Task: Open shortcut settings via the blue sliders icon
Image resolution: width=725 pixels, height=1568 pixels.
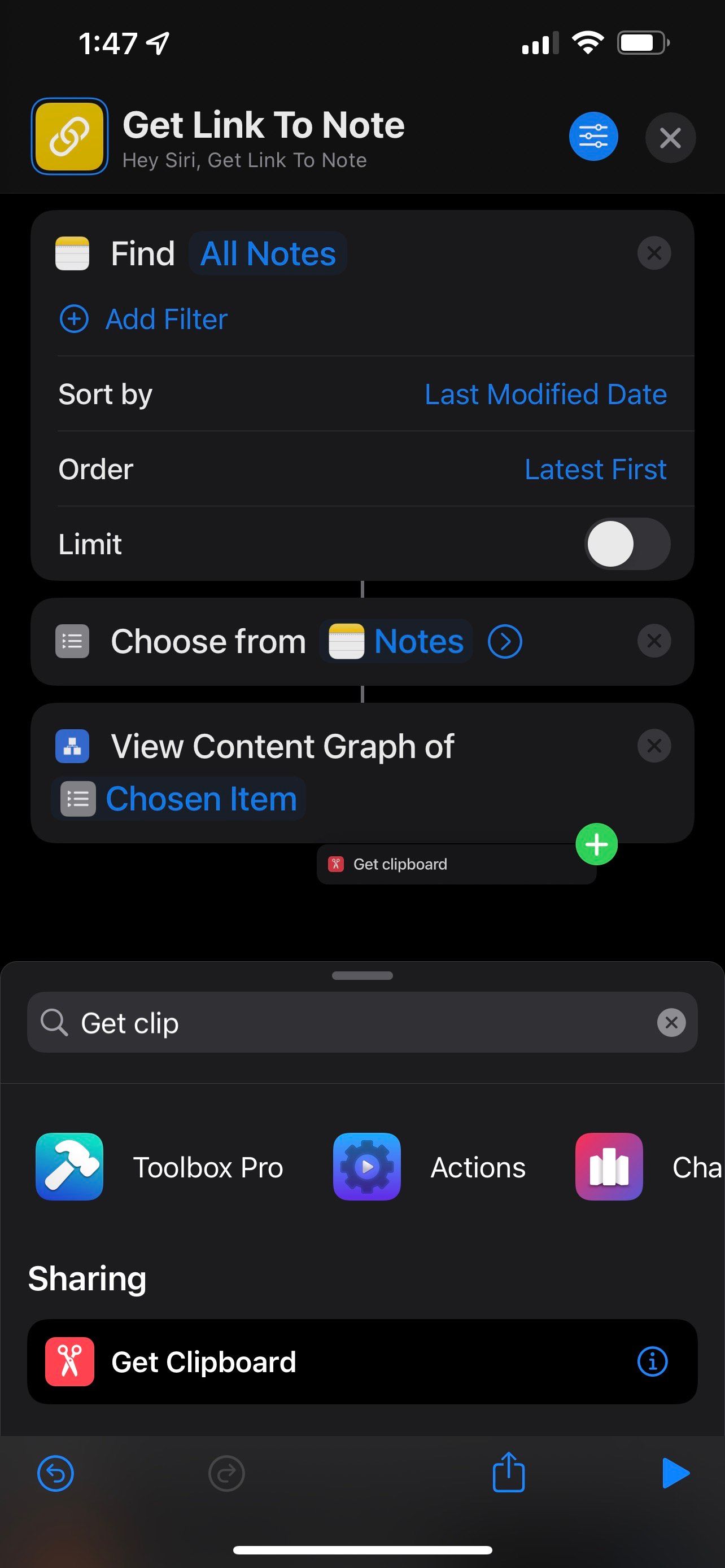Action: [593, 137]
